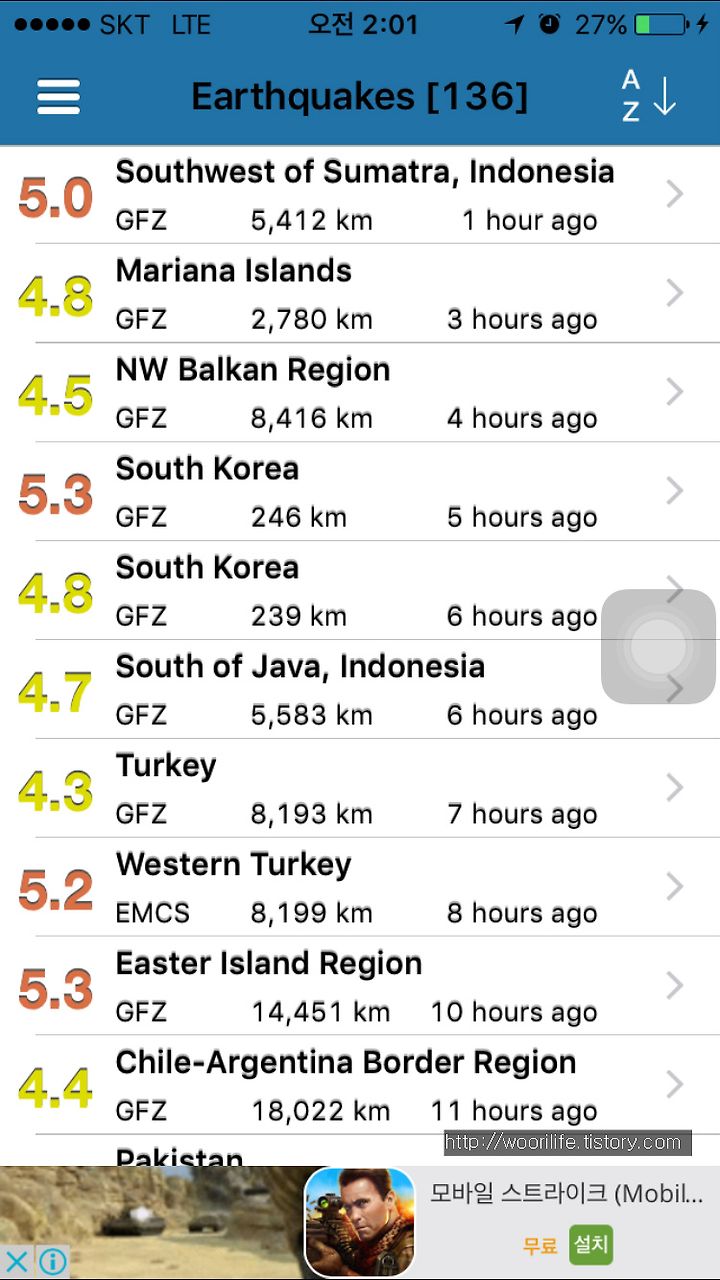The image size is (720, 1280).
Task: Install the Mobile Strike ad app
Action: (x=591, y=1245)
